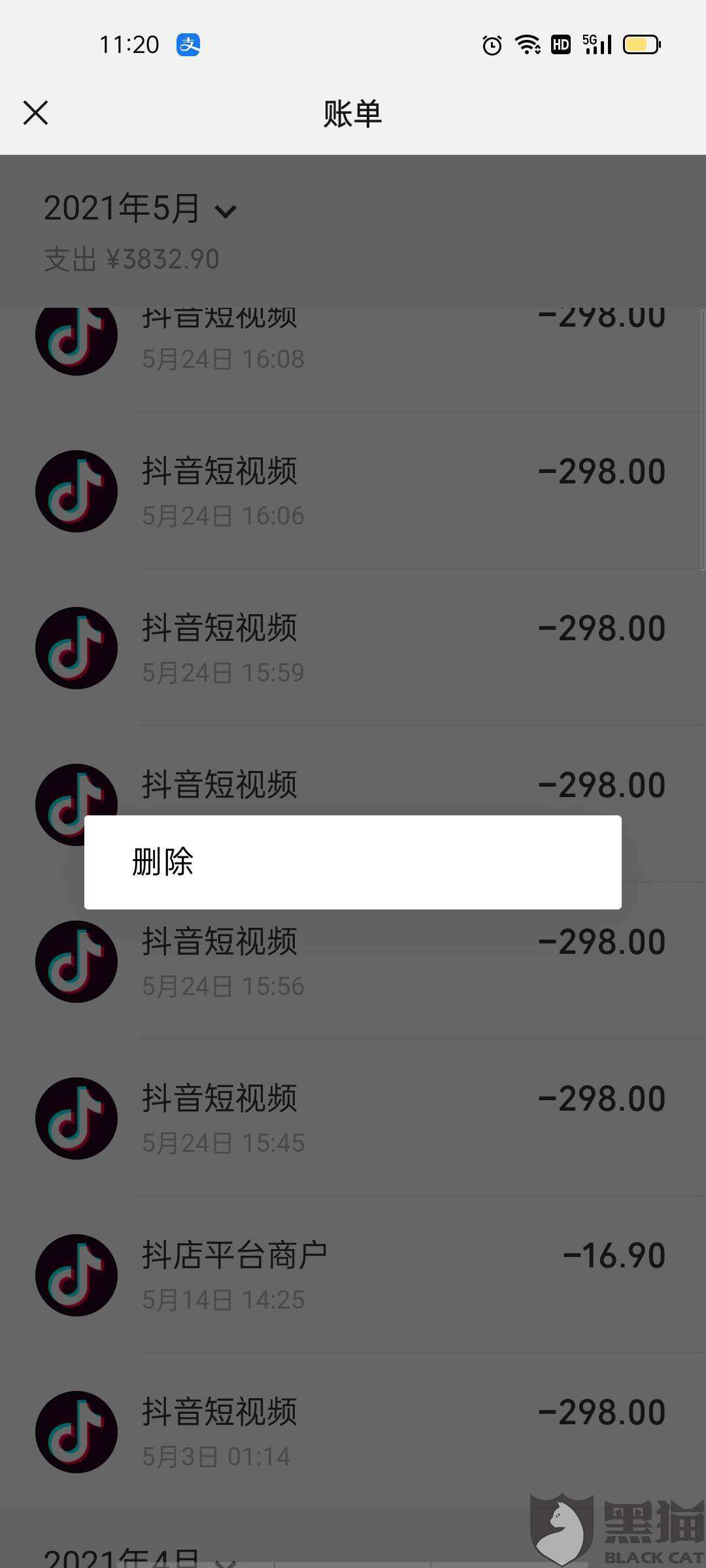
Task: Tap the Douyin icon next to the 15:45 record
Action: [x=76, y=1119]
